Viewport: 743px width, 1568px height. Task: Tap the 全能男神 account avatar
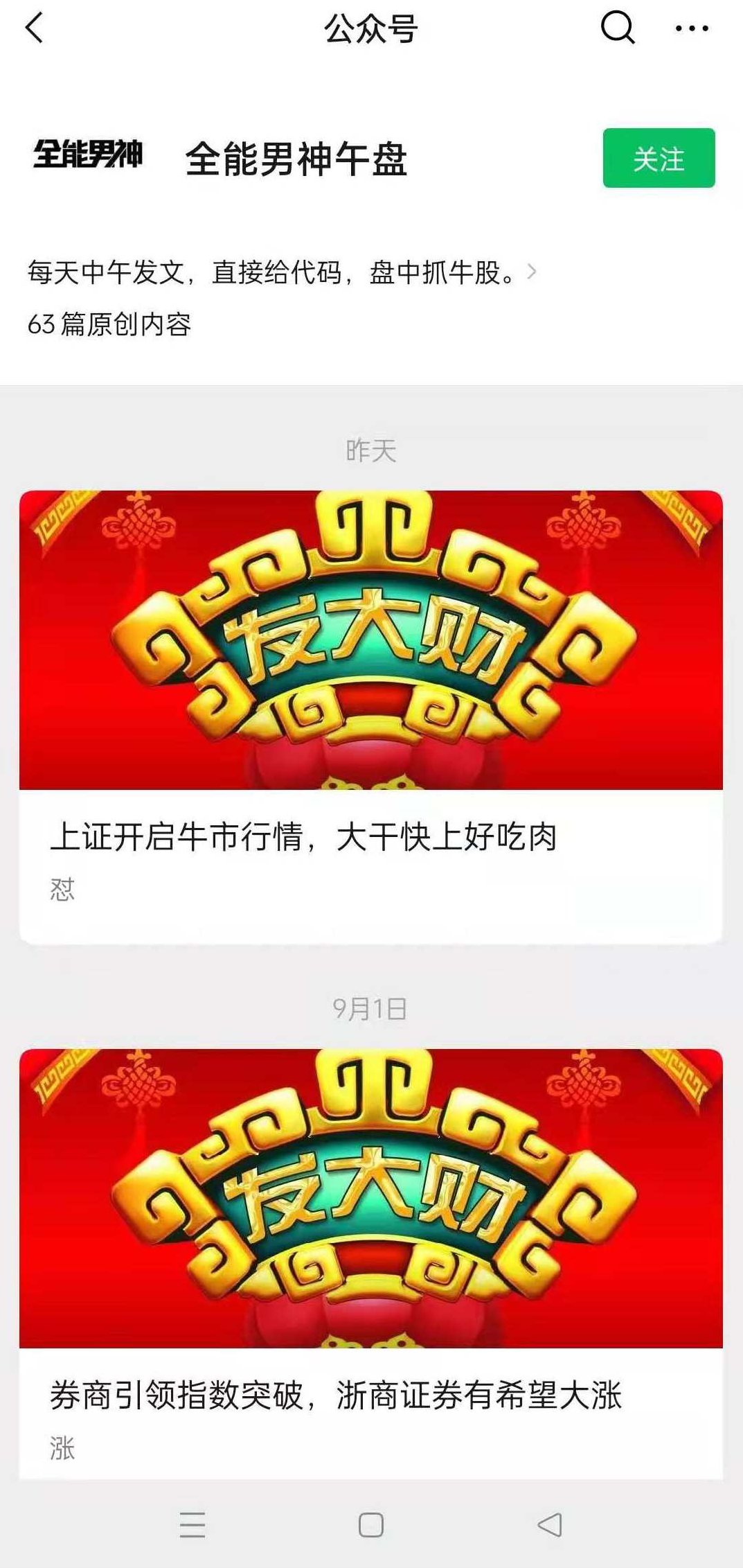pyautogui.click(x=91, y=158)
